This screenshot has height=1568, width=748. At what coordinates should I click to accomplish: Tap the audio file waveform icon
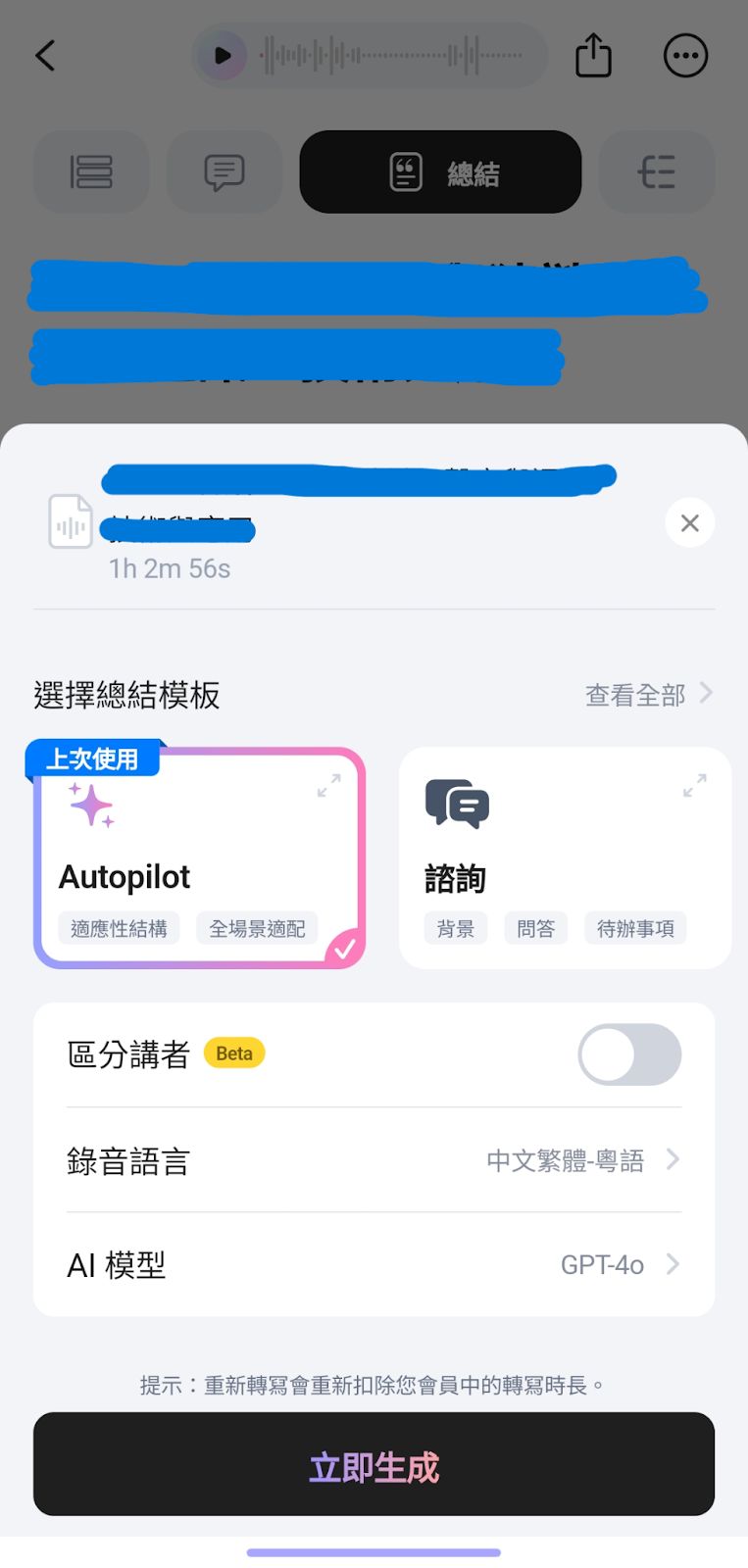(69, 522)
